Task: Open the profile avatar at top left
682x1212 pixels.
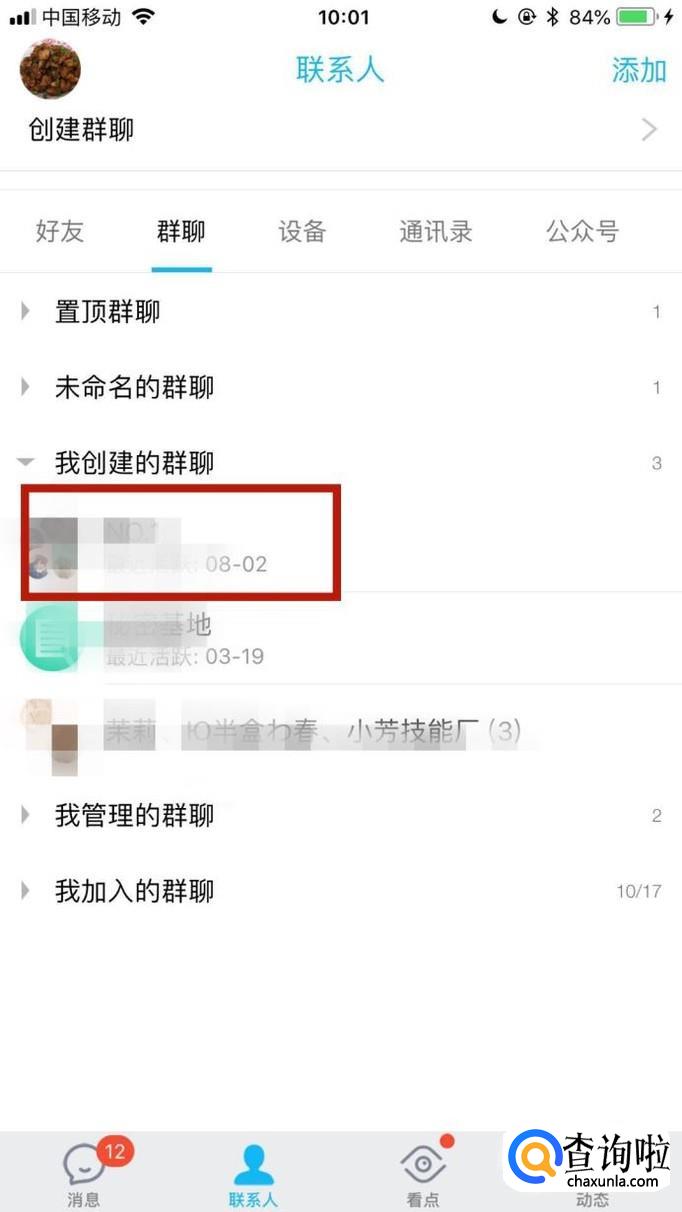Action: (50, 69)
